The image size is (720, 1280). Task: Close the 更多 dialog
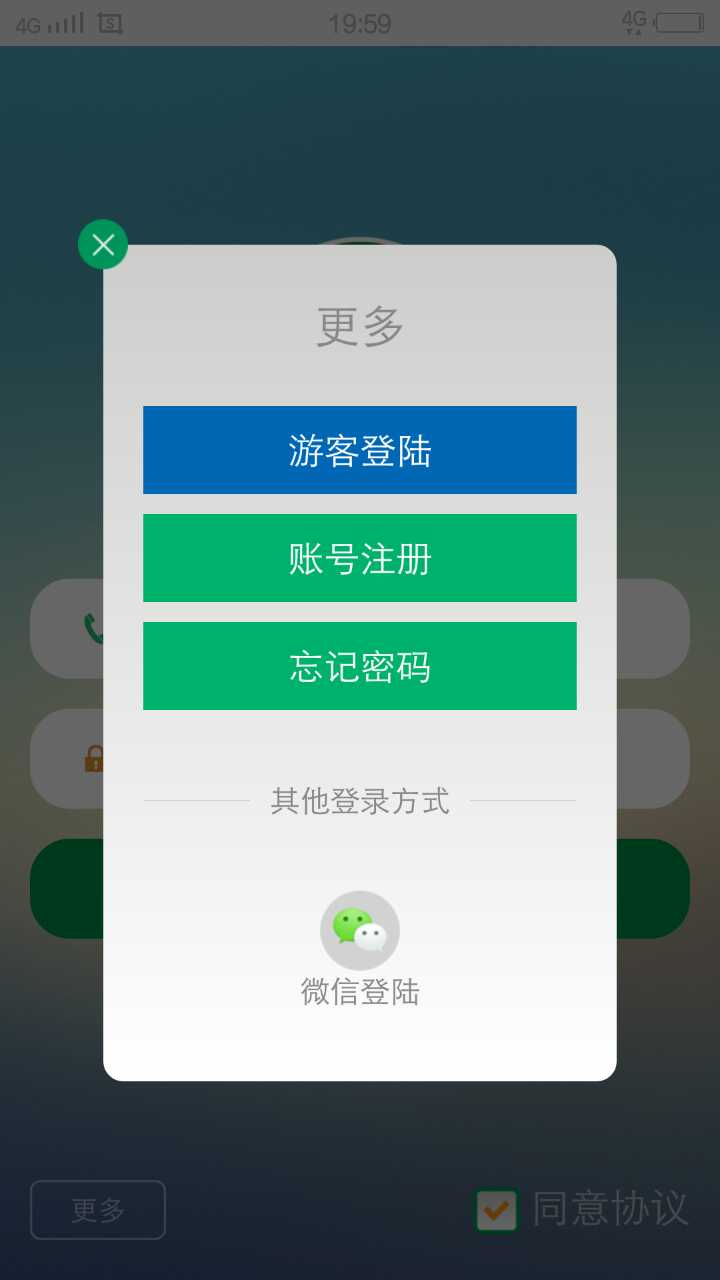coord(103,244)
